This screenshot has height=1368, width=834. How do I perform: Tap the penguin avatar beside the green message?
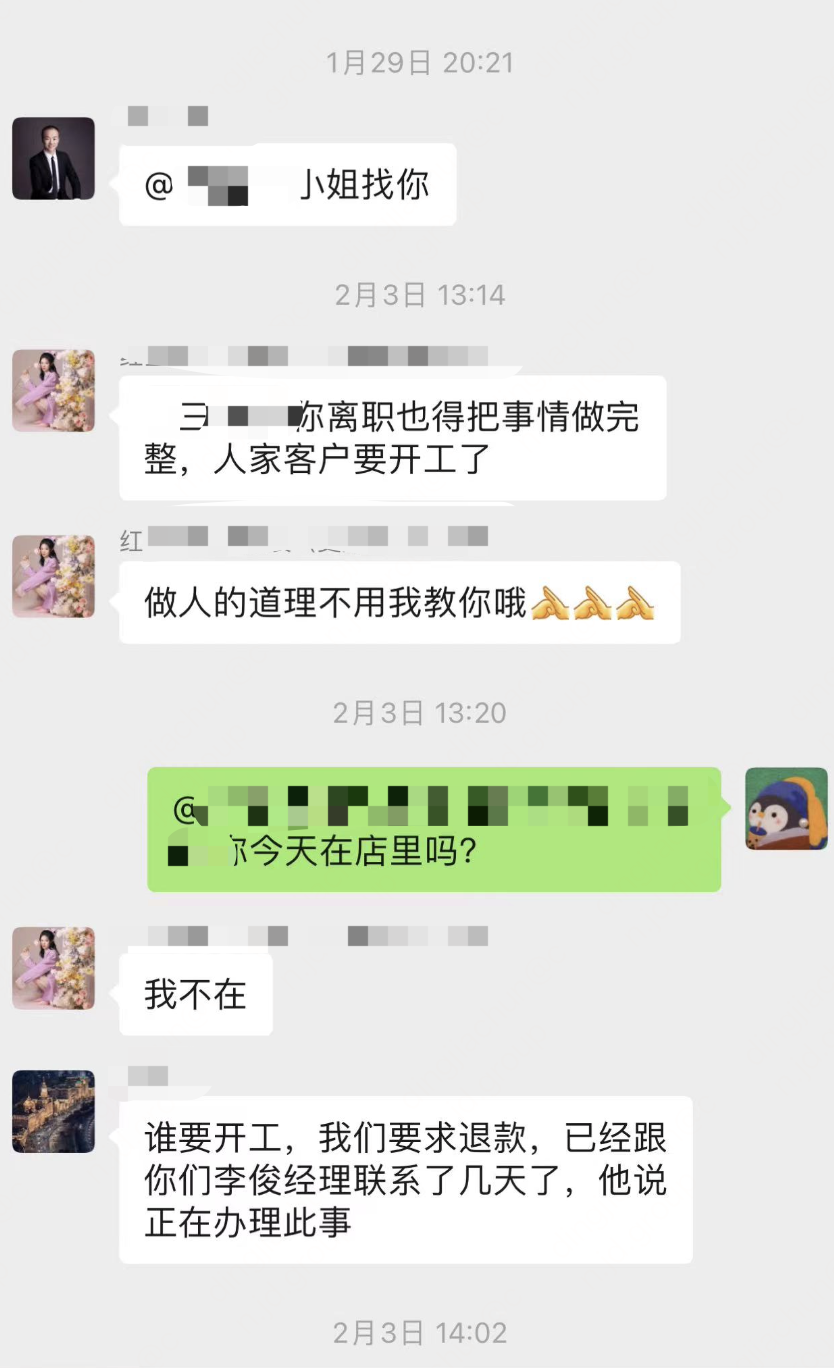tap(786, 808)
